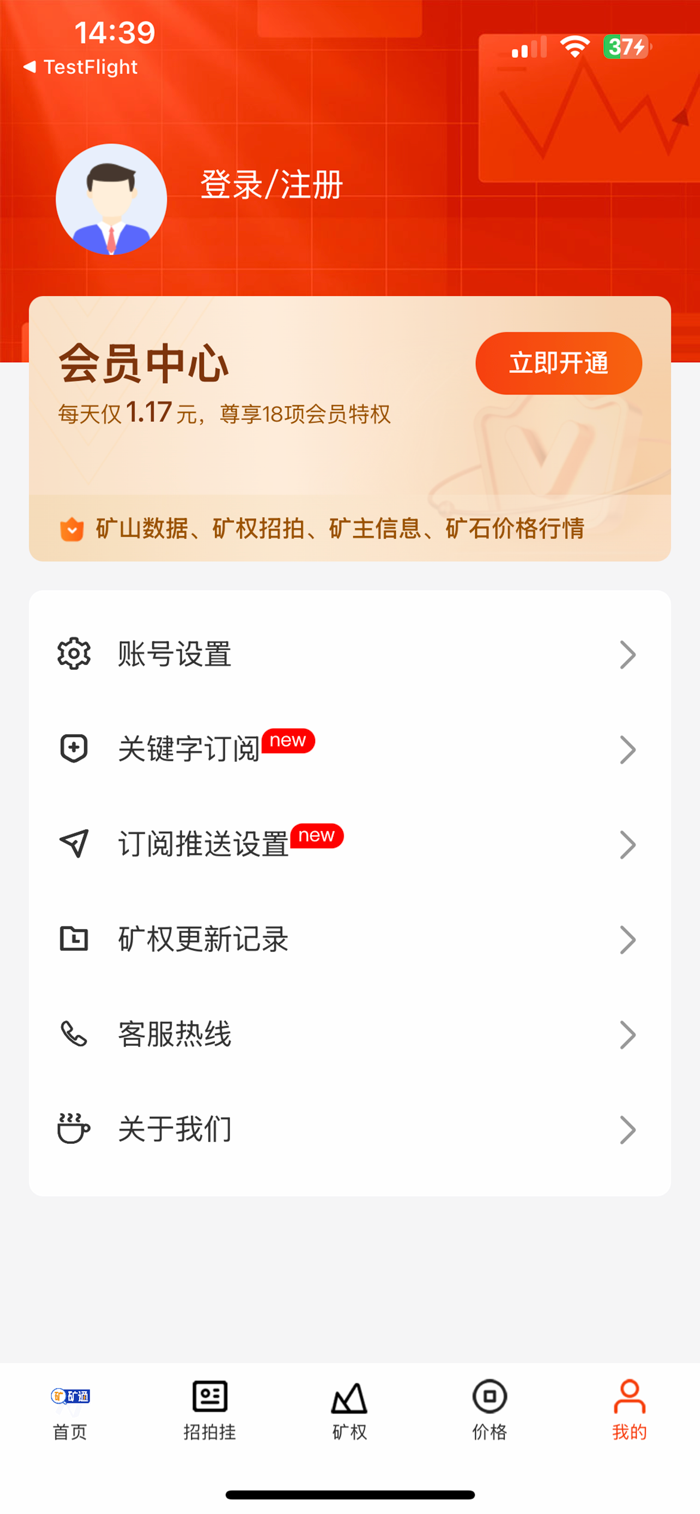Tap the profile avatar picture

(111, 199)
